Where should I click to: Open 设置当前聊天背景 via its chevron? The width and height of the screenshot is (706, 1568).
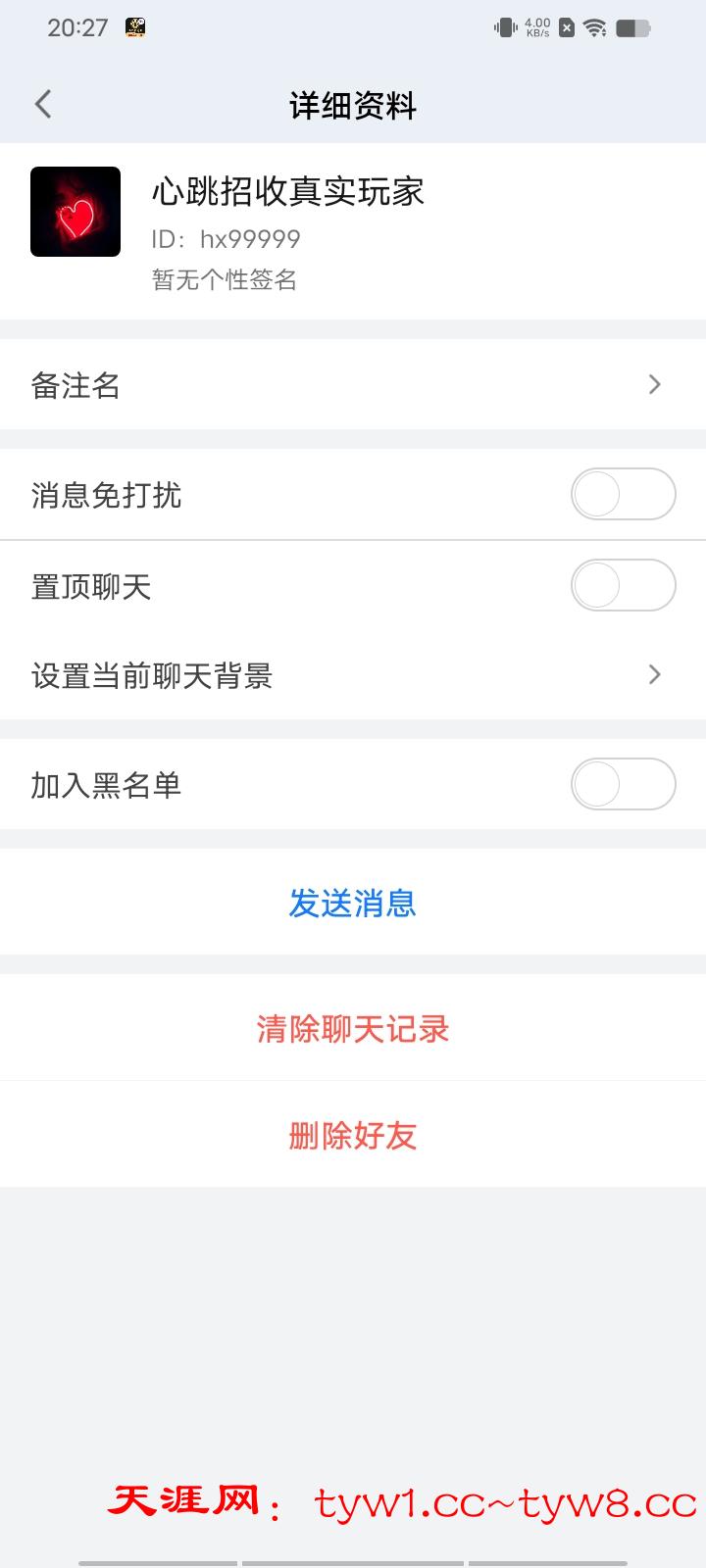(655, 674)
